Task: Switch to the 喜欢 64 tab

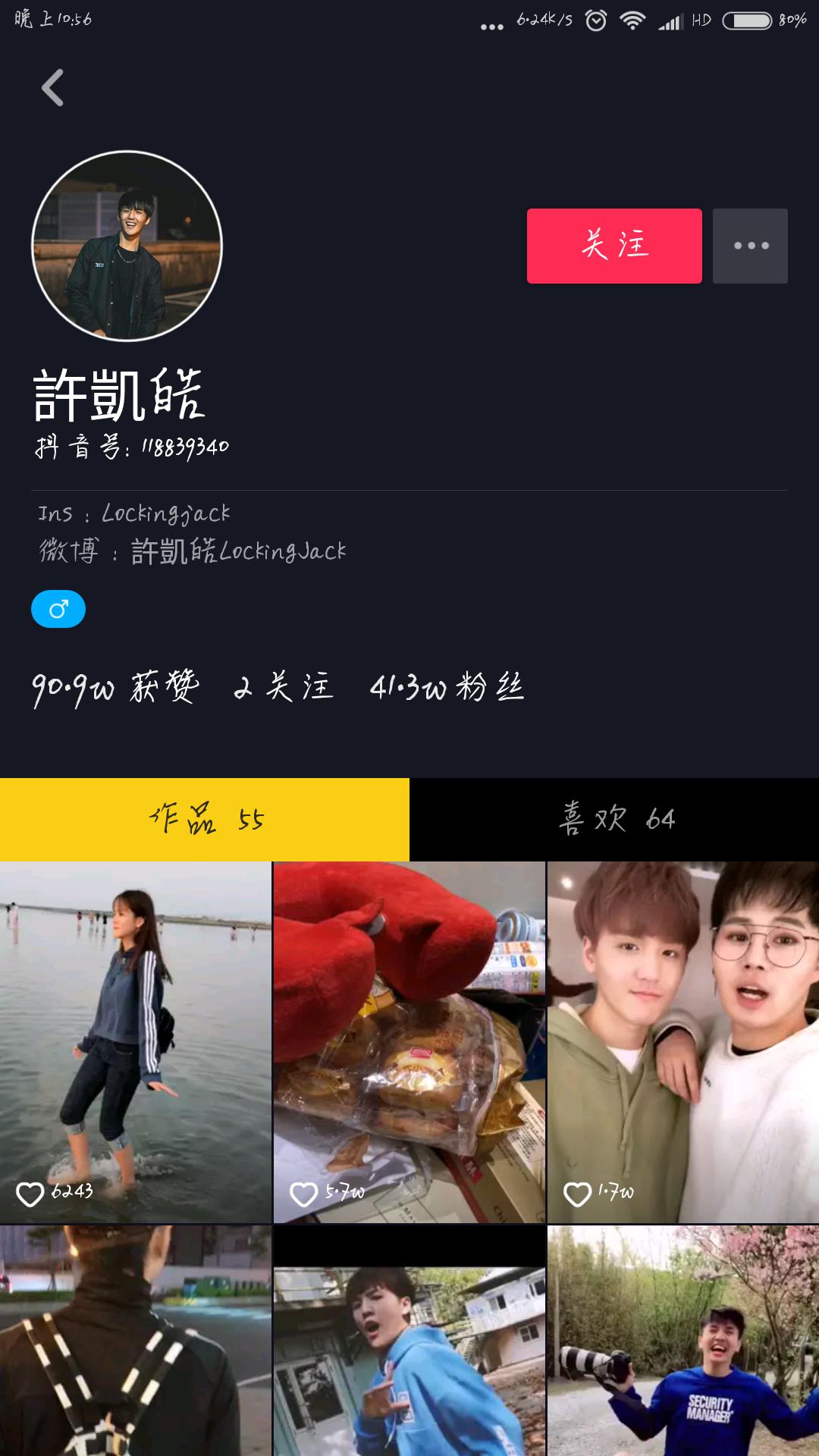Action: pos(614,820)
